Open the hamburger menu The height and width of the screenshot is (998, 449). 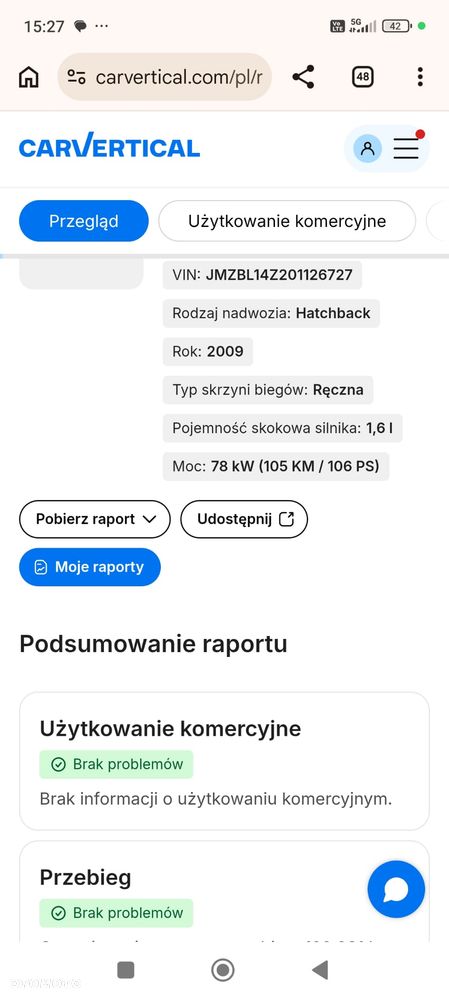[406, 148]
